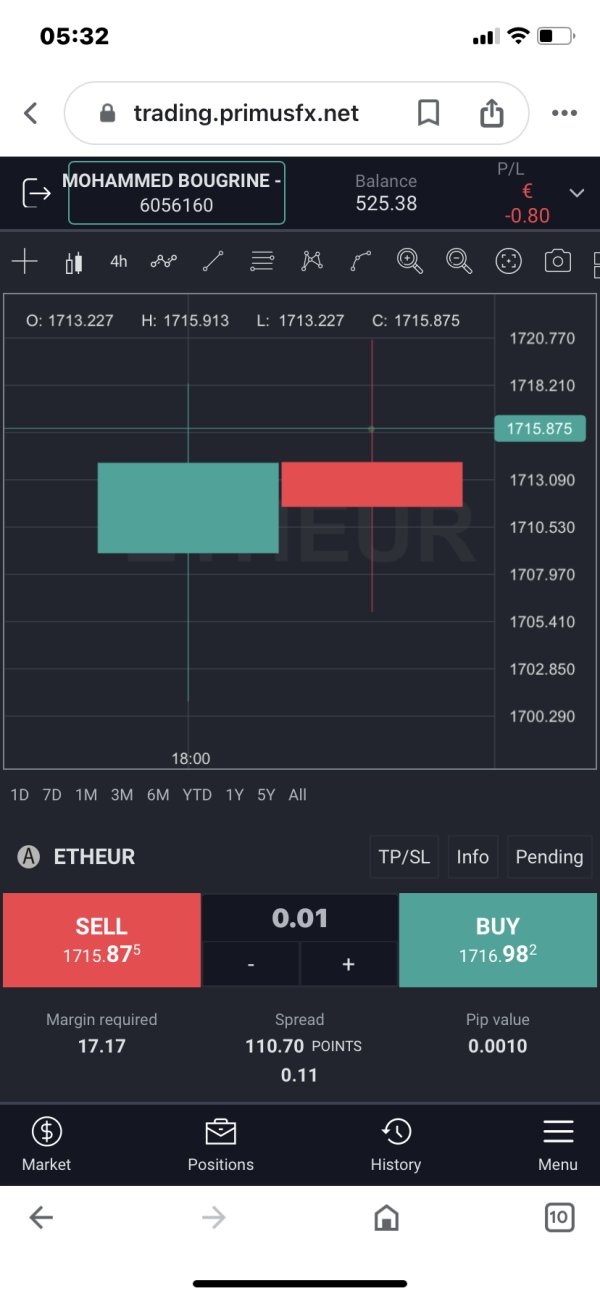Switch to the Positions tab
600x1299 pixels.
(221, 1145)
